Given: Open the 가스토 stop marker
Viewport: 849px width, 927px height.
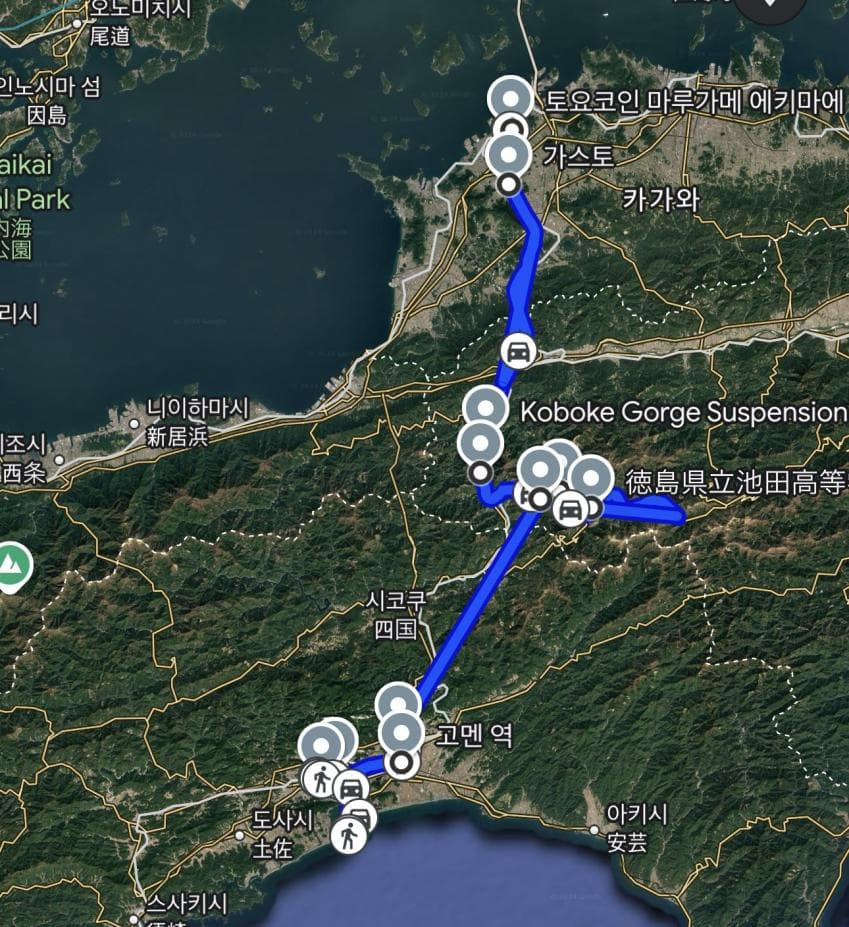Looking at the screenshot, I should (509, 156).
